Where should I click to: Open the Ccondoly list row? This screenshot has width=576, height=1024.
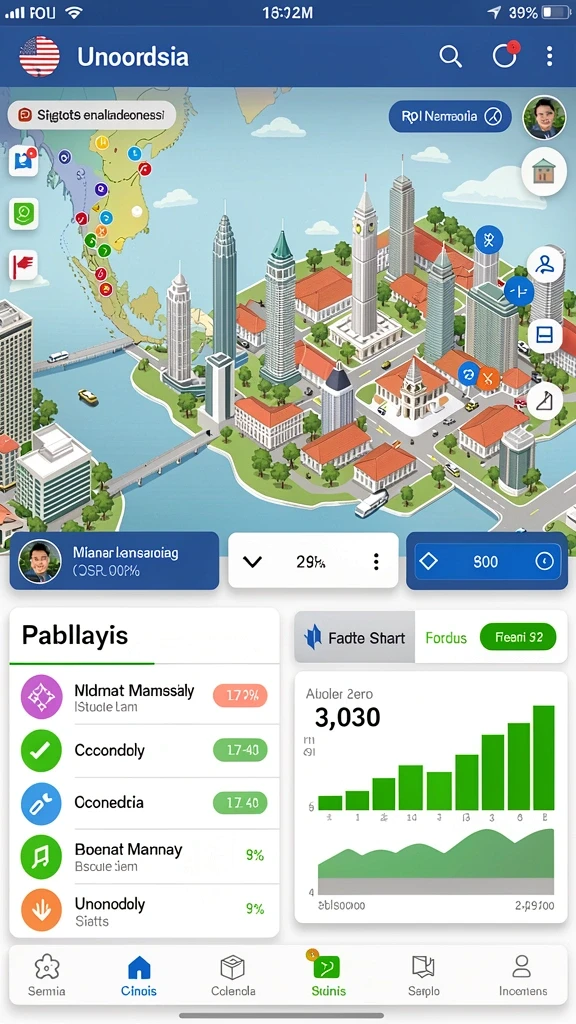[144, 750]
